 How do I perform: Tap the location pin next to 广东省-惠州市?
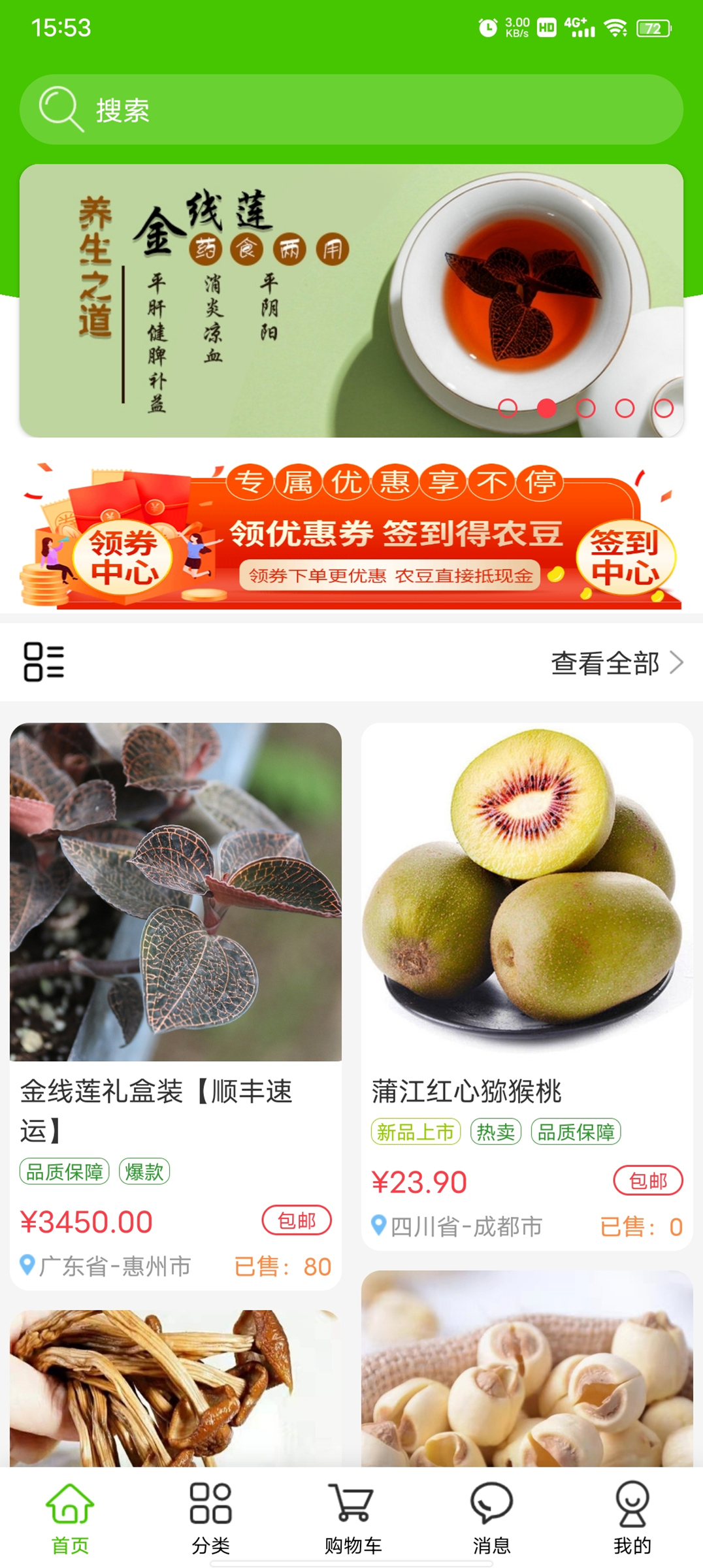(x=27, y=1265)
